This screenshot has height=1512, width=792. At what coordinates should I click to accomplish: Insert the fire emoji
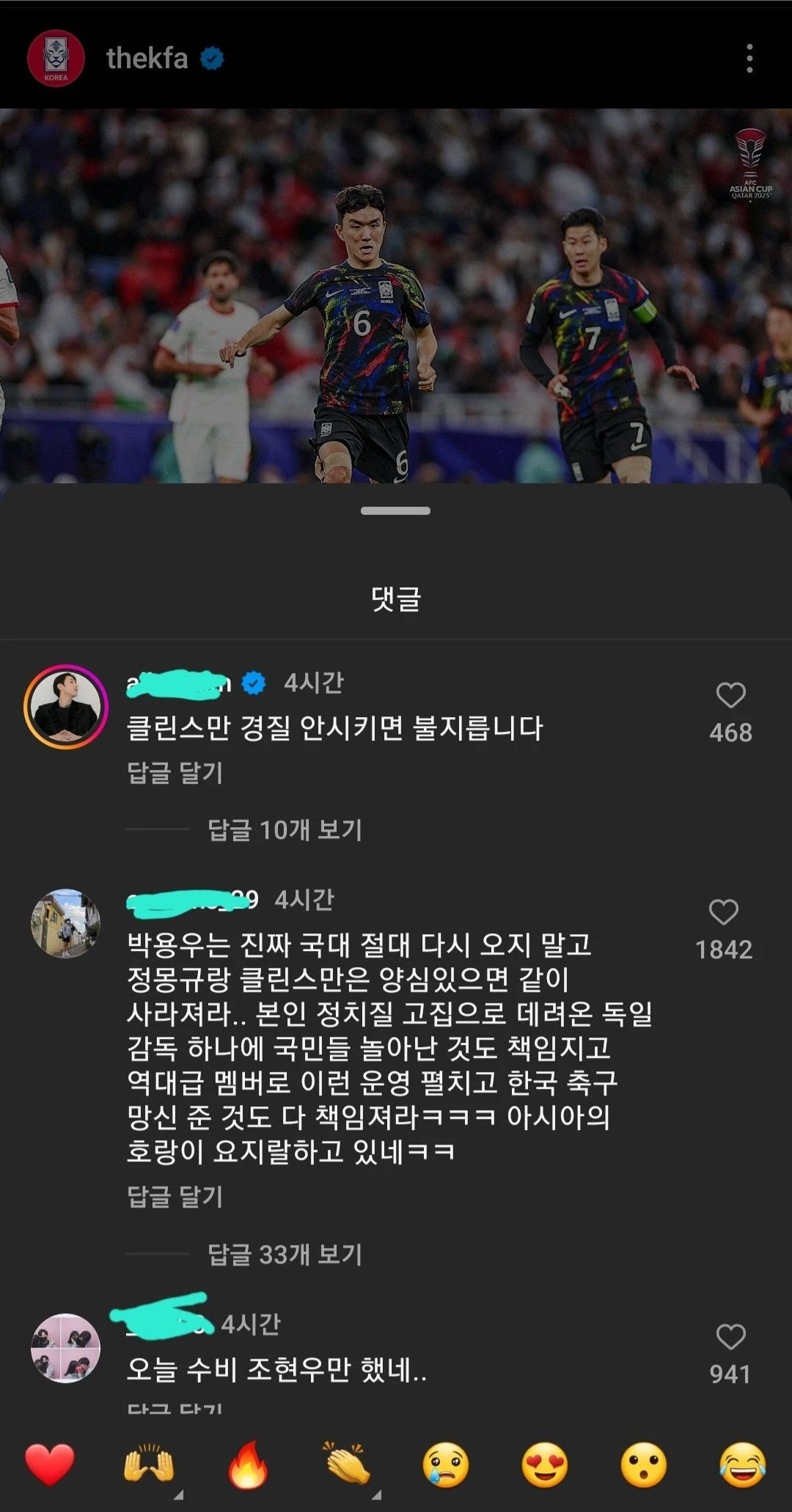(247, 1464)
